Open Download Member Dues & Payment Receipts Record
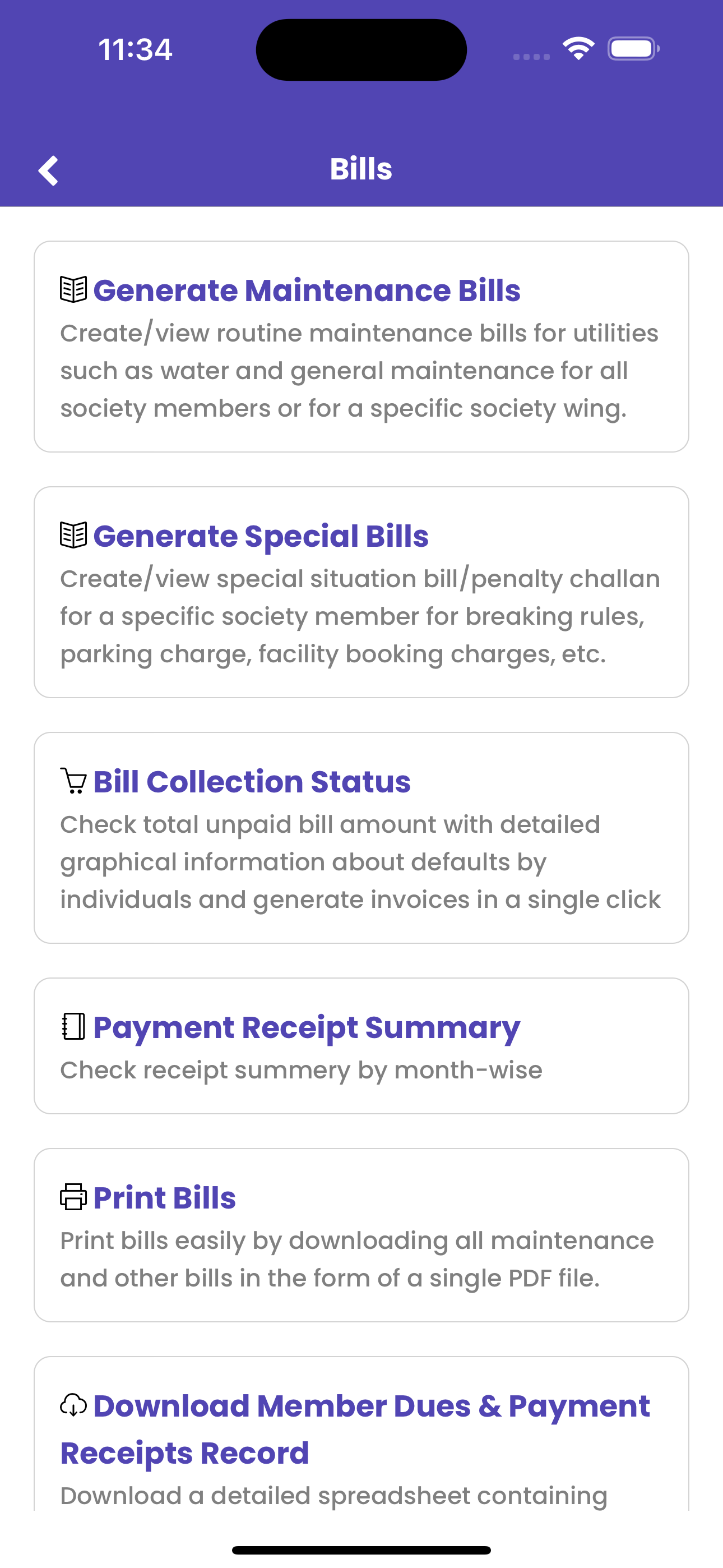This screenshot has height=1568, width=723. pos(361,1433)
